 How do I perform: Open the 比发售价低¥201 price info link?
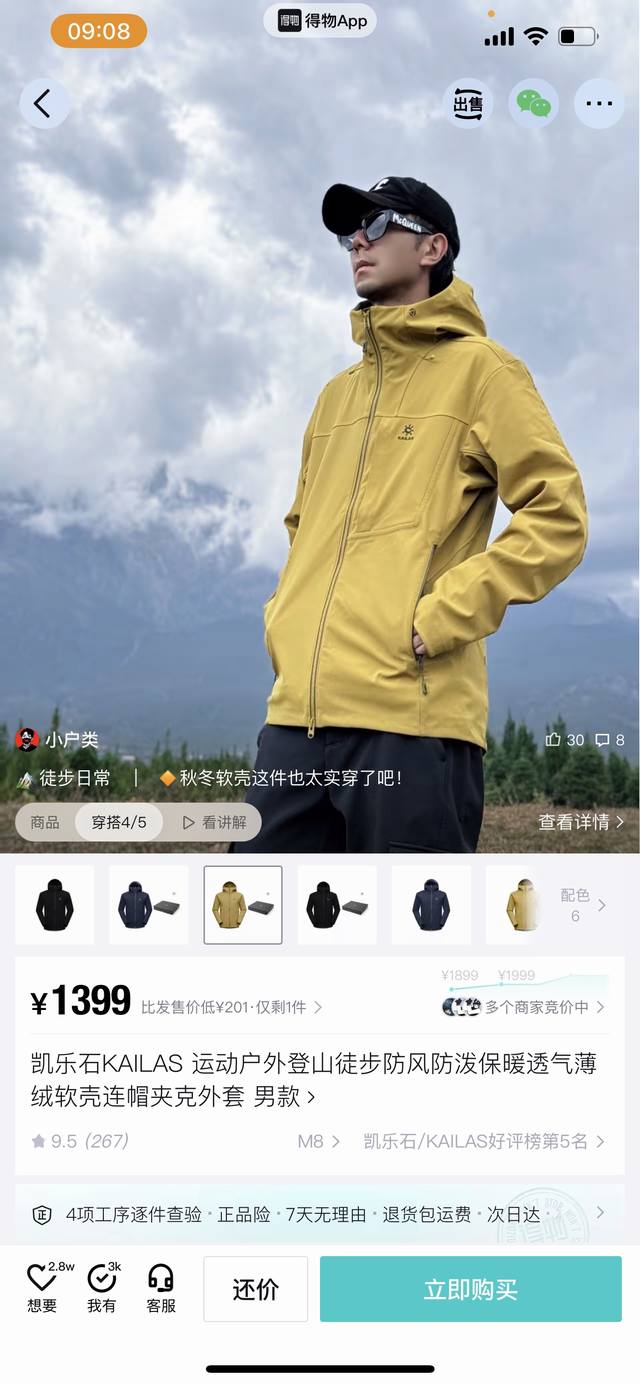231,1007
